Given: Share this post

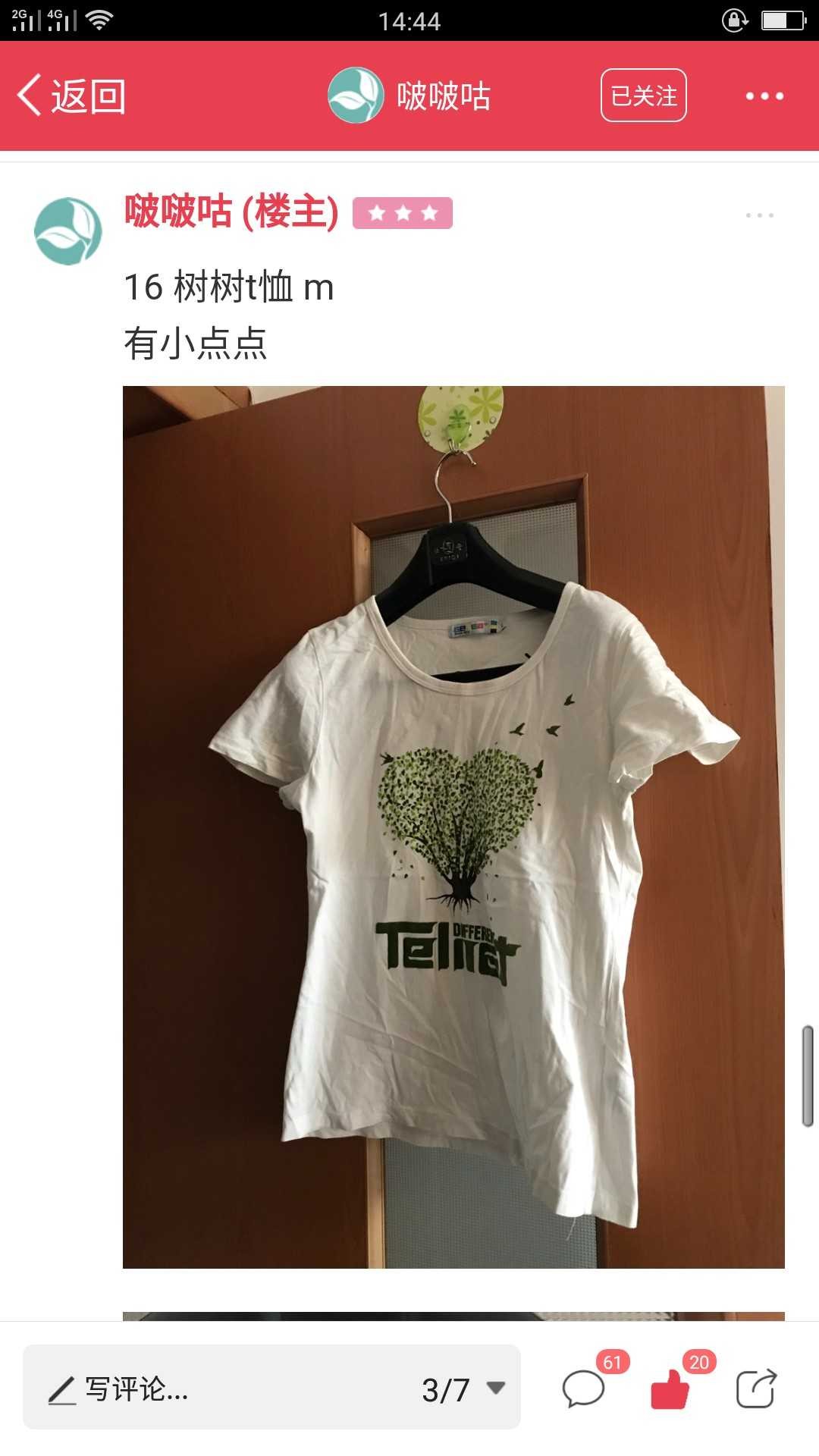Looking at the screenshot, I should (757, 1388).
